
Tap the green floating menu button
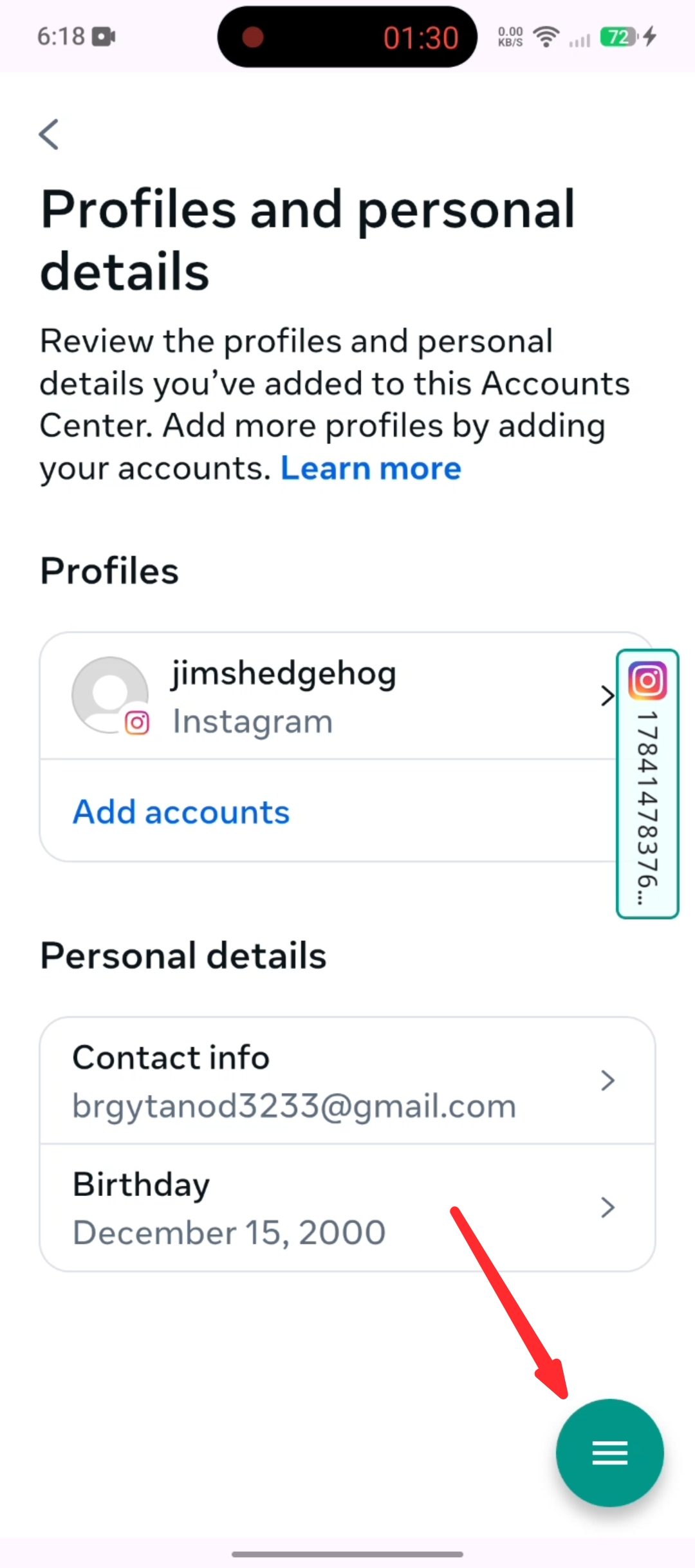coord(609,1453)
